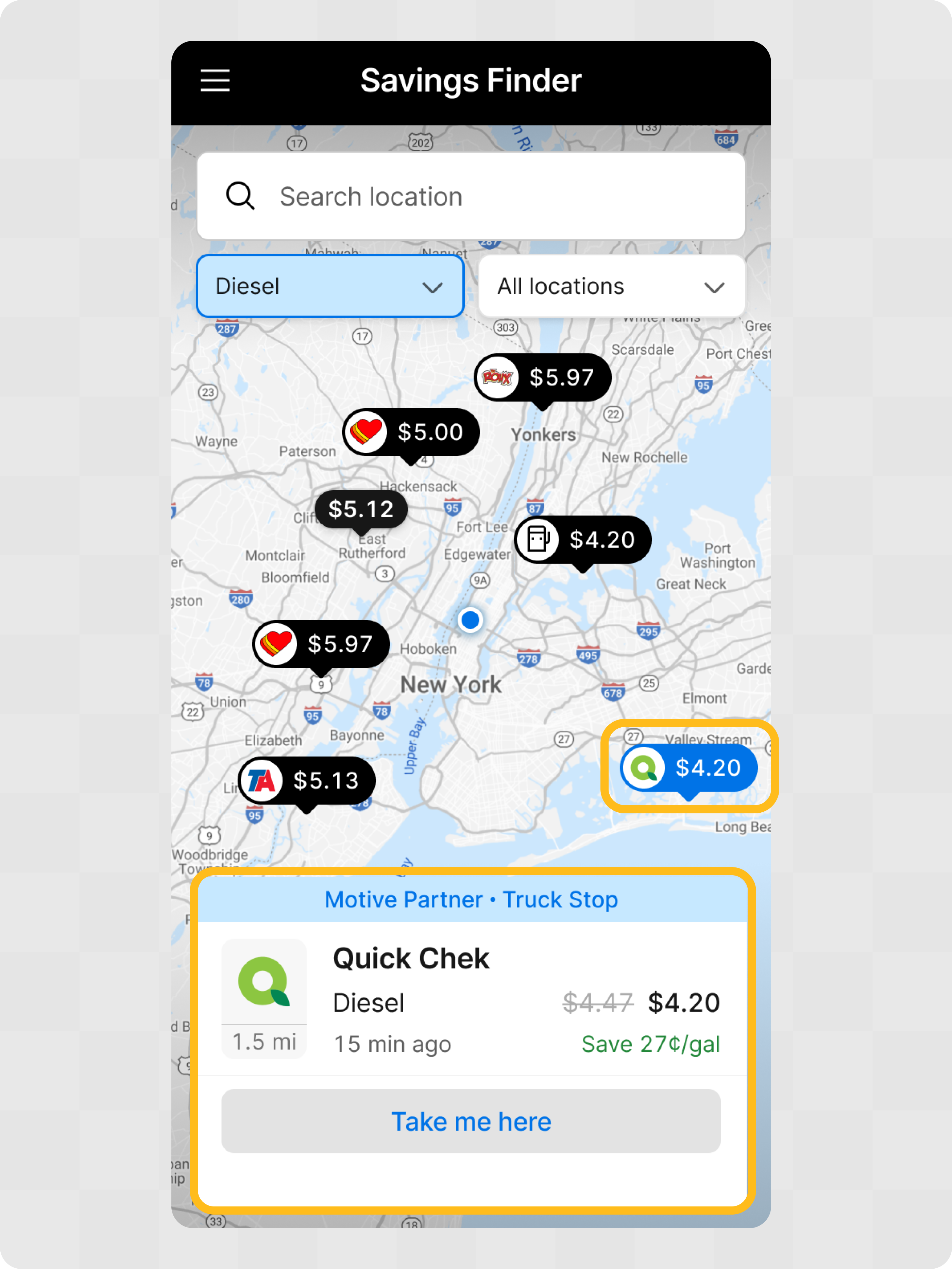
Task: Select the $5.00 Love's map pin
Action: click(411, 432)
